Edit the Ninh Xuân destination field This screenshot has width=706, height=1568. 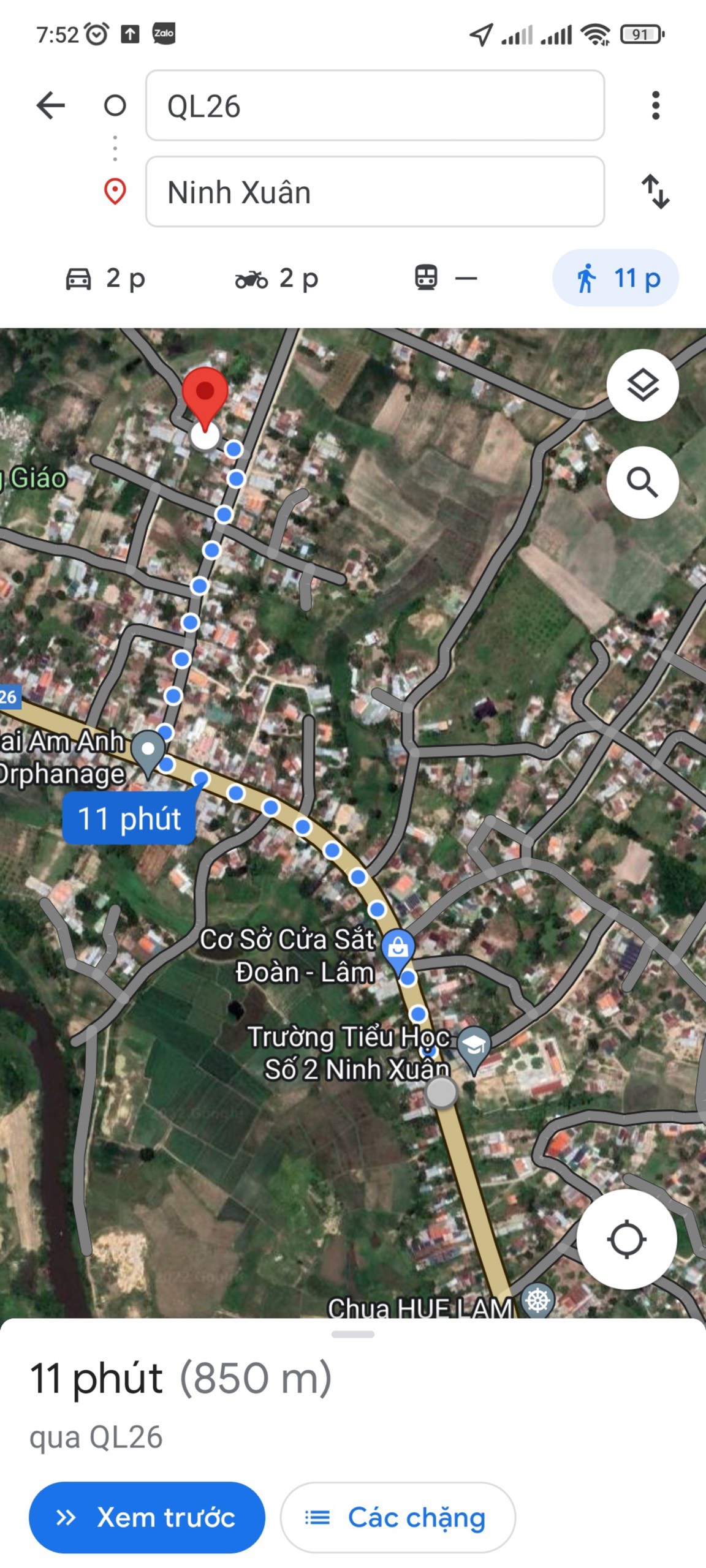tap(374, 192)
